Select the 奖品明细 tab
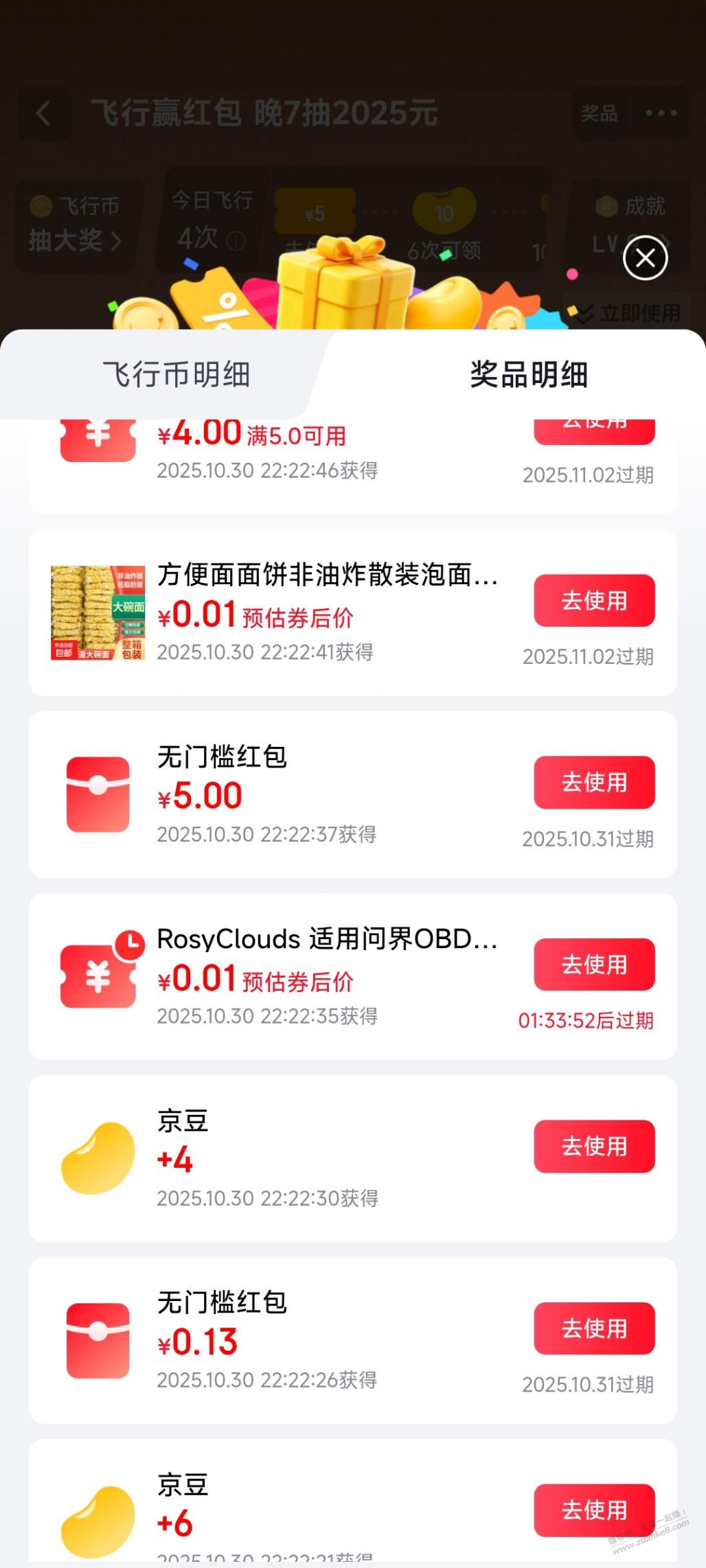Image resolution: width=706 pixels, height=1568 pixels. click(528, 375)
